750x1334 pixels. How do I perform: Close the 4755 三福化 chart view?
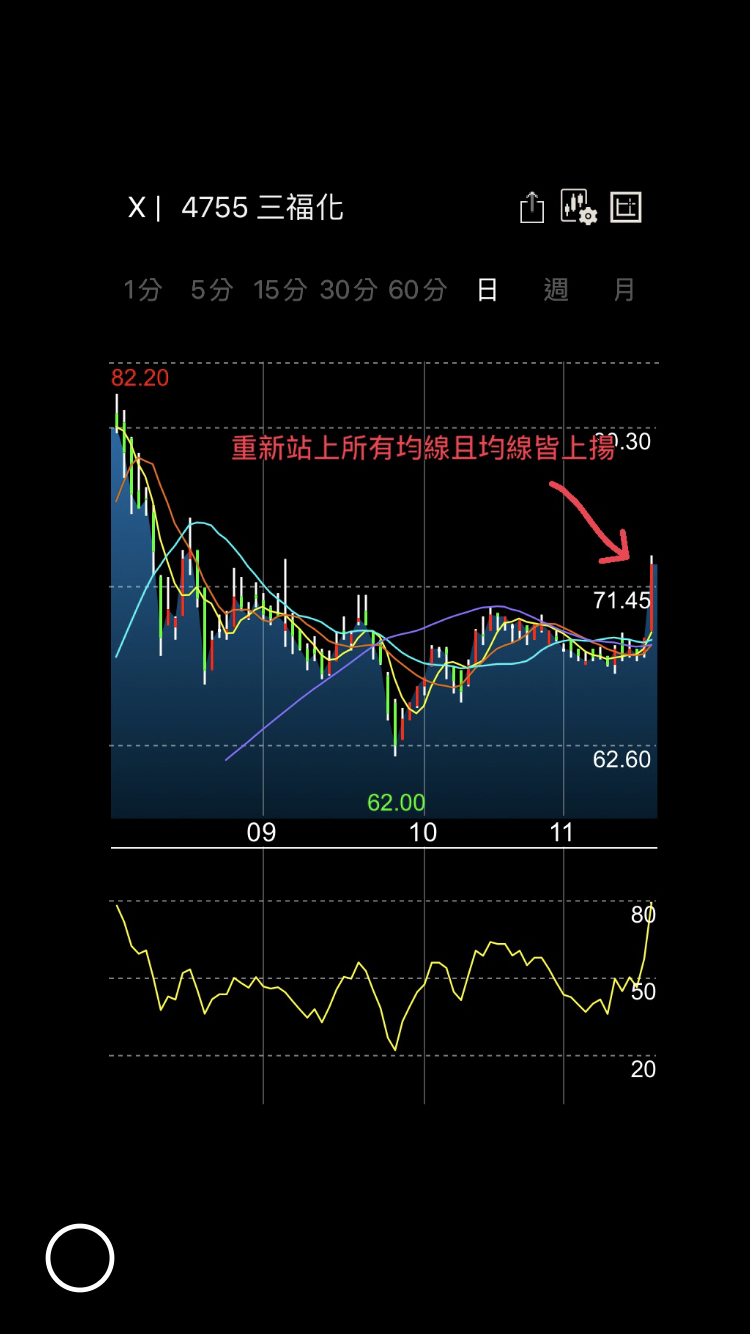[x=137, y=208]
